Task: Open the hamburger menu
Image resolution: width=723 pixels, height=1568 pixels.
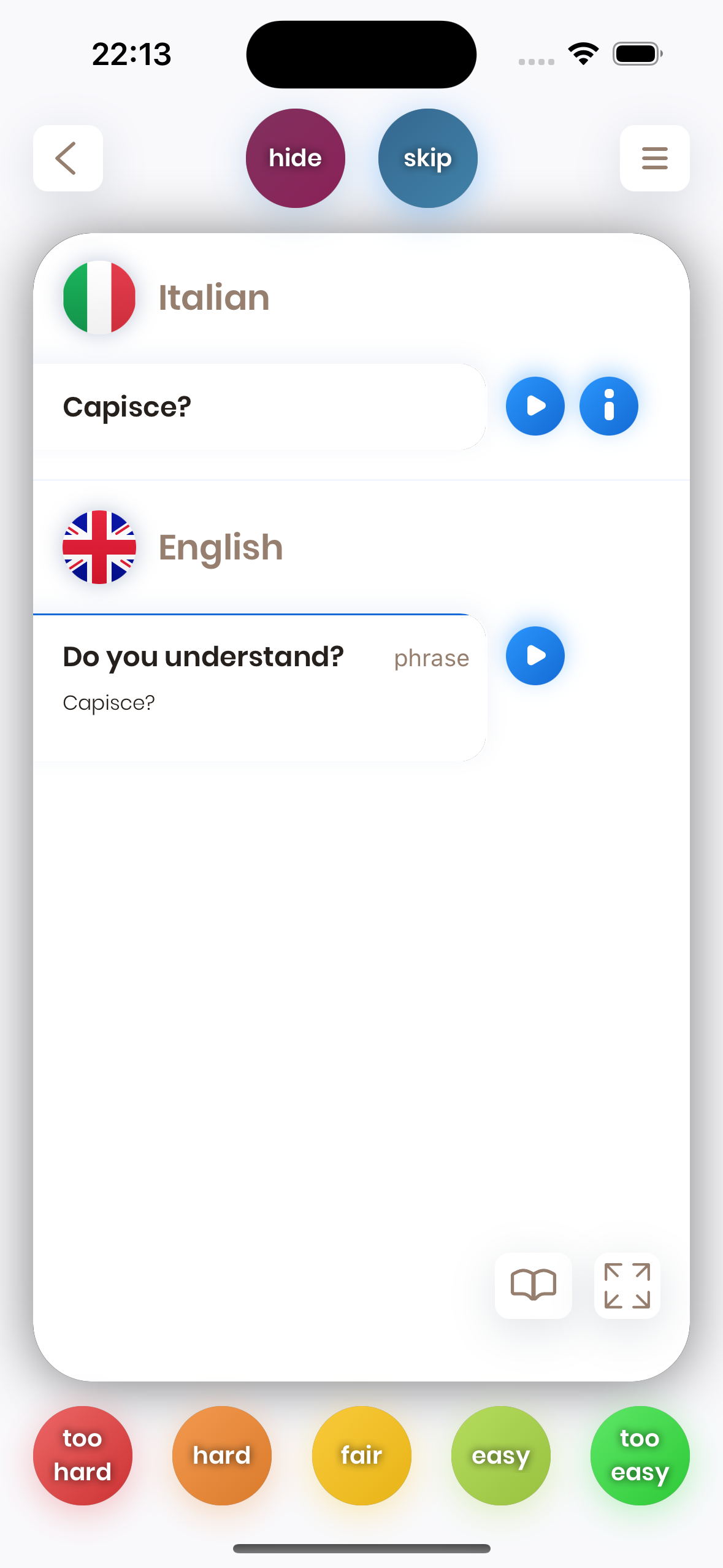Action: [654, 158]
